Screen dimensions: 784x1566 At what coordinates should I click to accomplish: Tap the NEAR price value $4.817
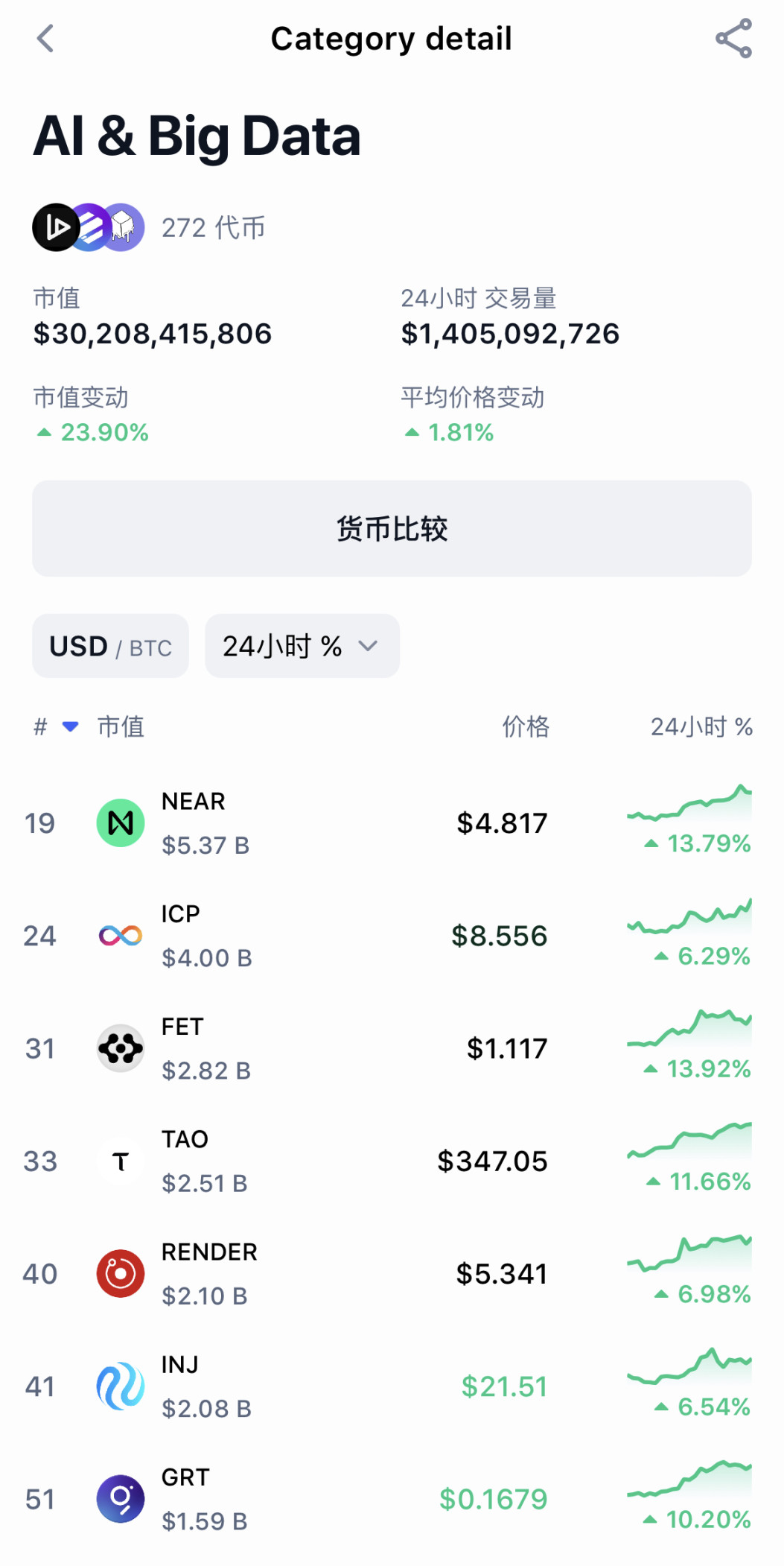502,822
